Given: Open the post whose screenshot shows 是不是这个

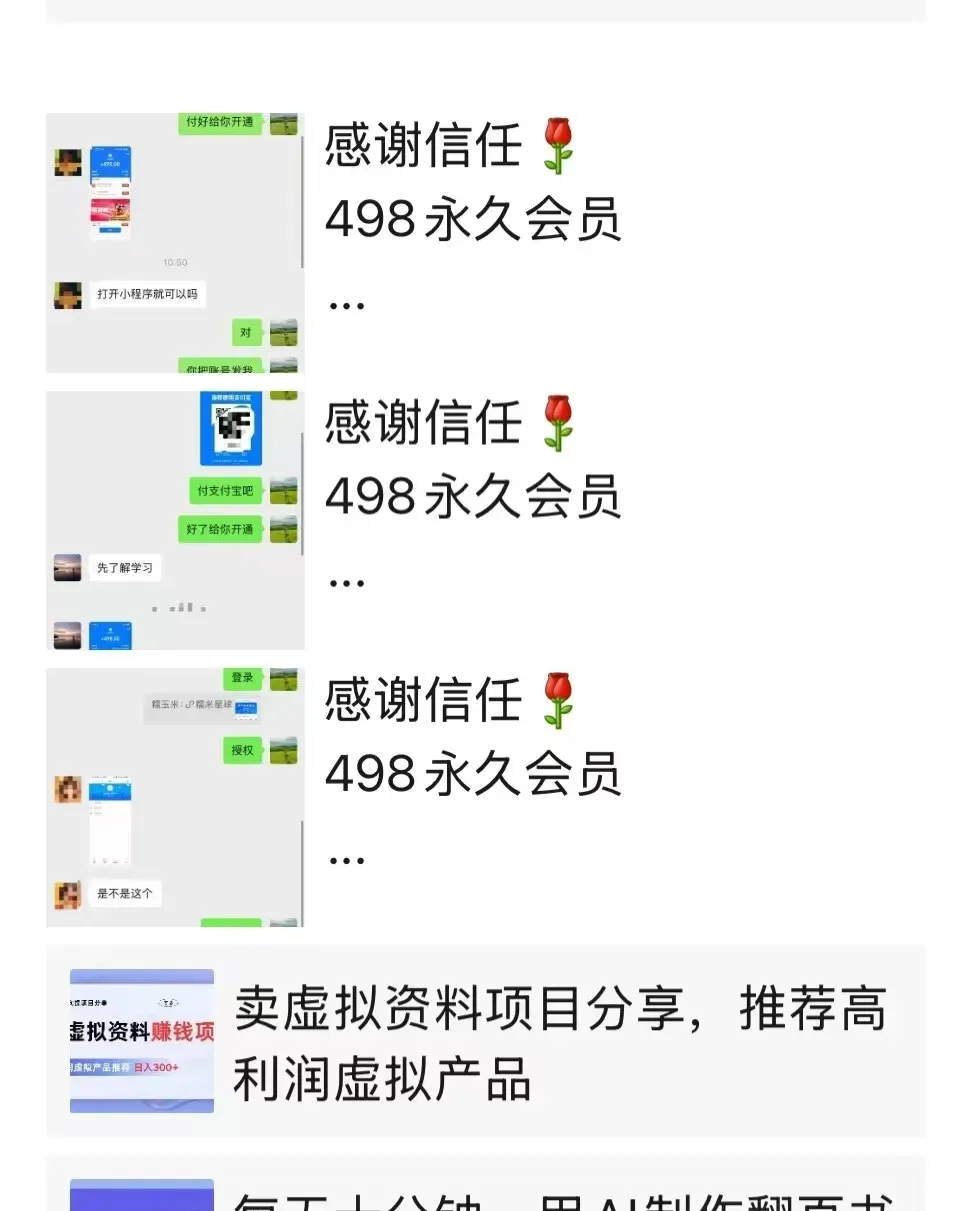Looking at the screenshot, I should 175,797.
